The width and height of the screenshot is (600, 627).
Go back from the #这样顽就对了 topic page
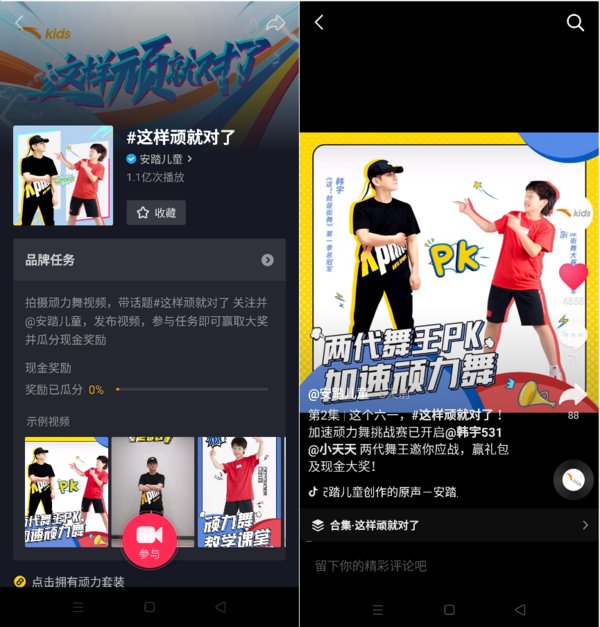tap(19, 23)
